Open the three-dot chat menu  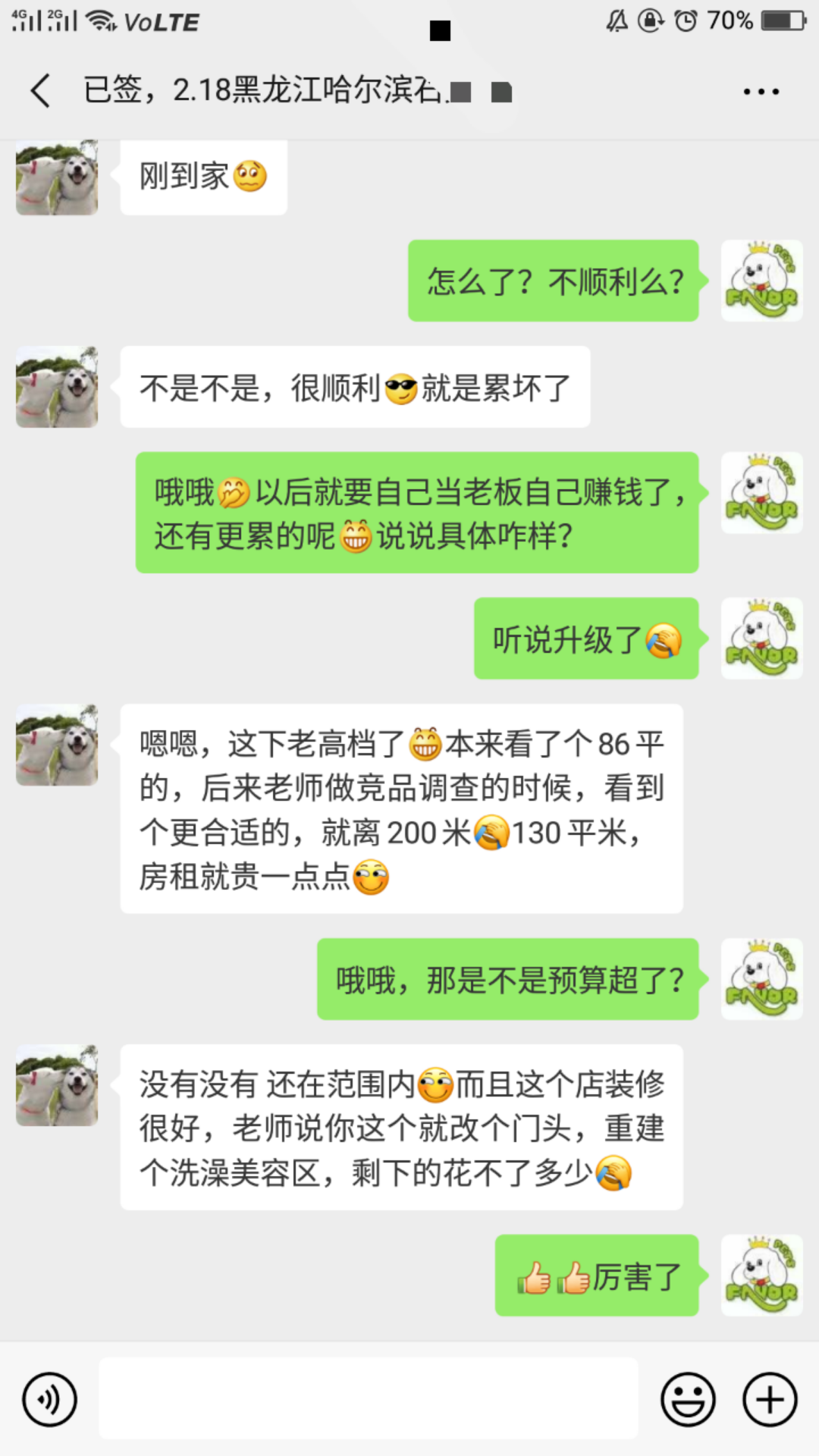point(761,92)
